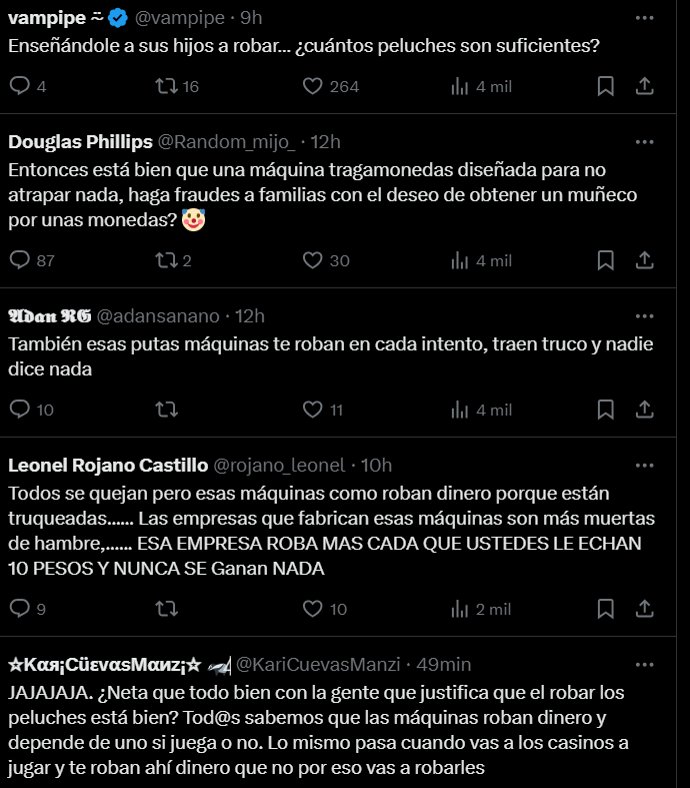The image size is (690, 788).
Task: Like Douglas Phillips's reply
Action: tap(313, 260)
